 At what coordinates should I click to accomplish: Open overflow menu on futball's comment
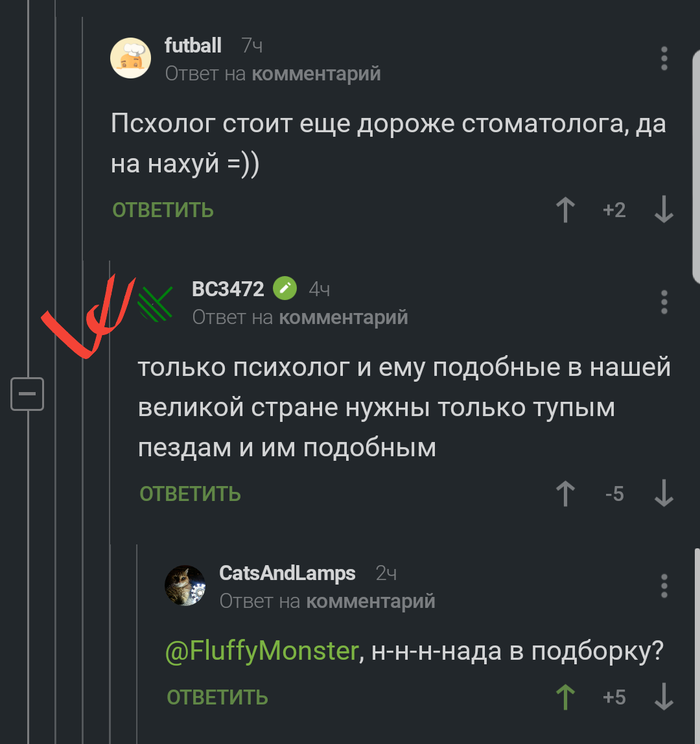point(664,58)
